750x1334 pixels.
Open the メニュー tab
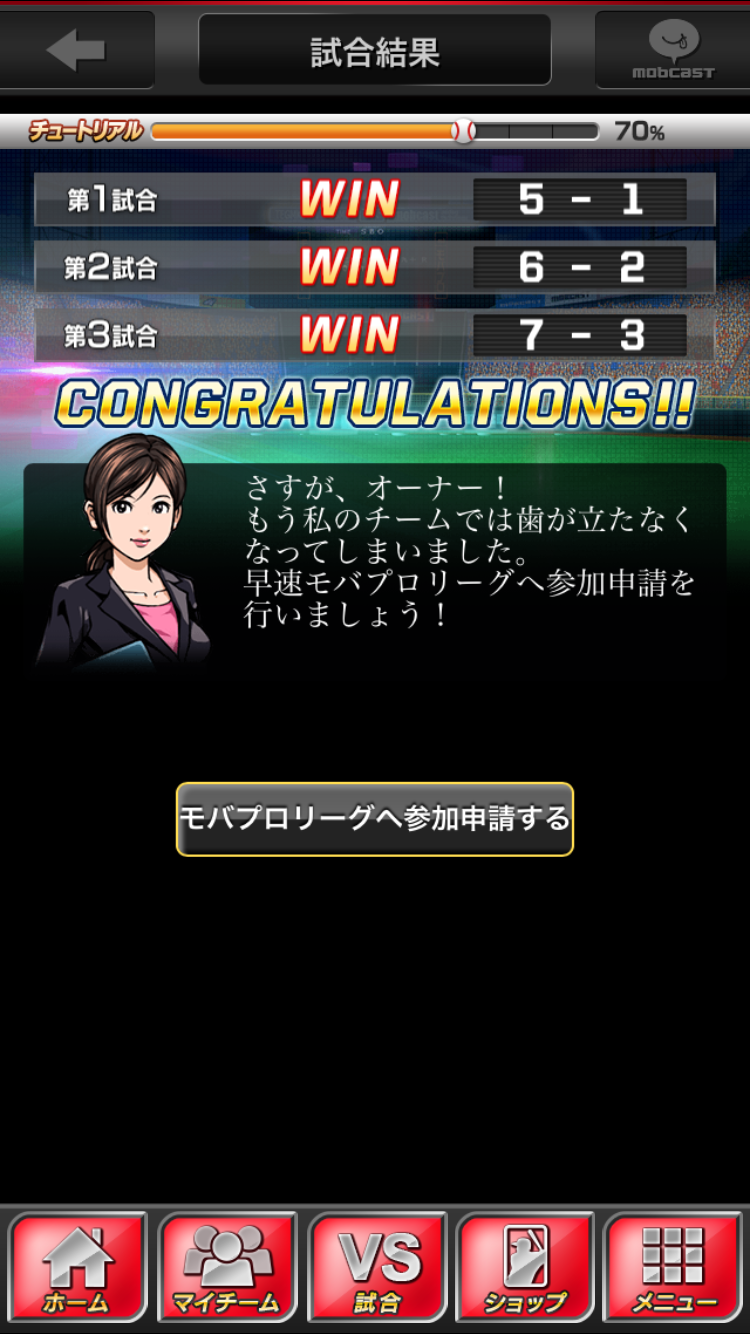673,1266
